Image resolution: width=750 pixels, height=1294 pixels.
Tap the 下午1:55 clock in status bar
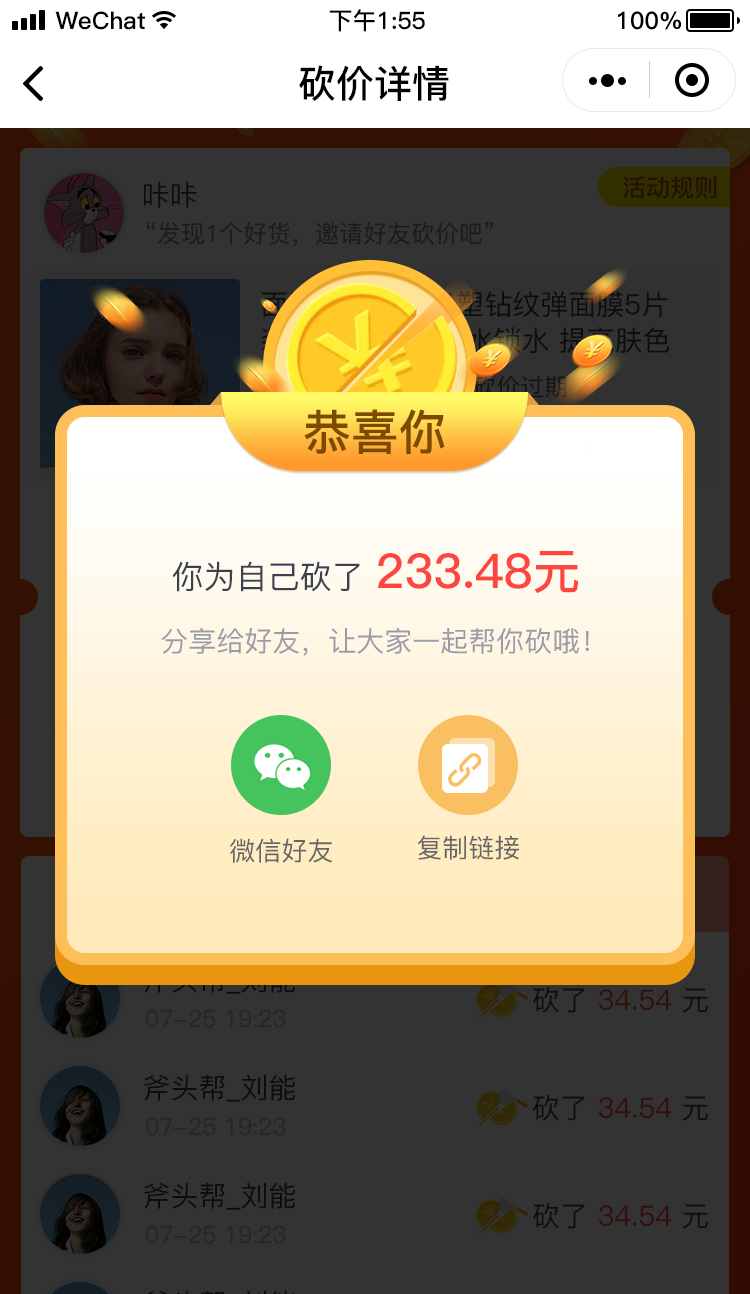coord(378,20)
